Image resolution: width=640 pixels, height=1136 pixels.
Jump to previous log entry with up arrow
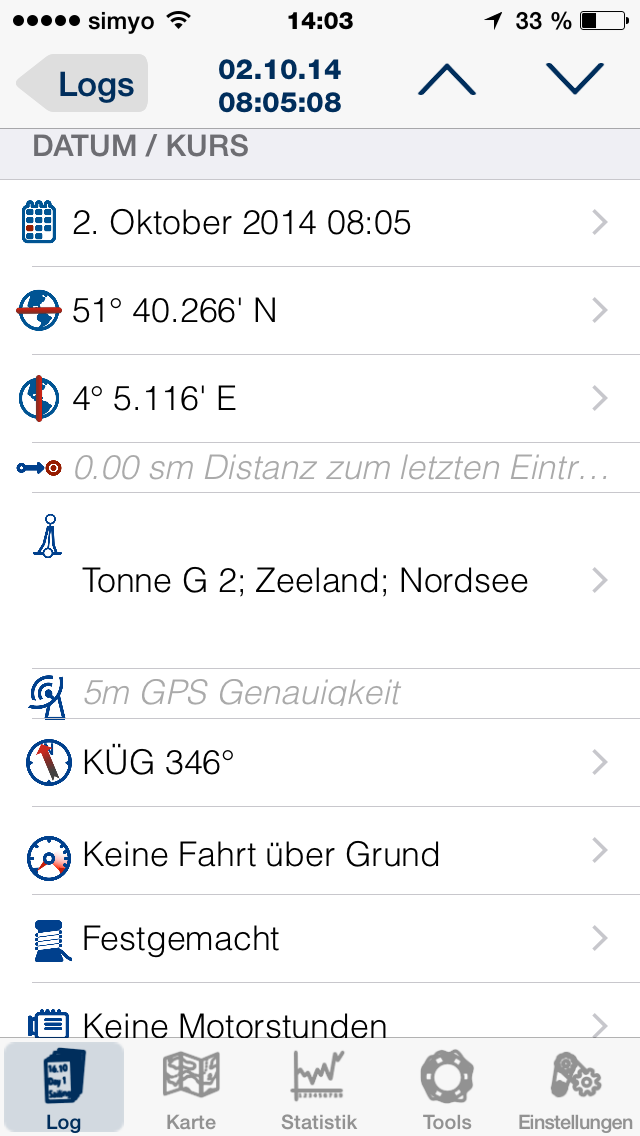point(446,80)
